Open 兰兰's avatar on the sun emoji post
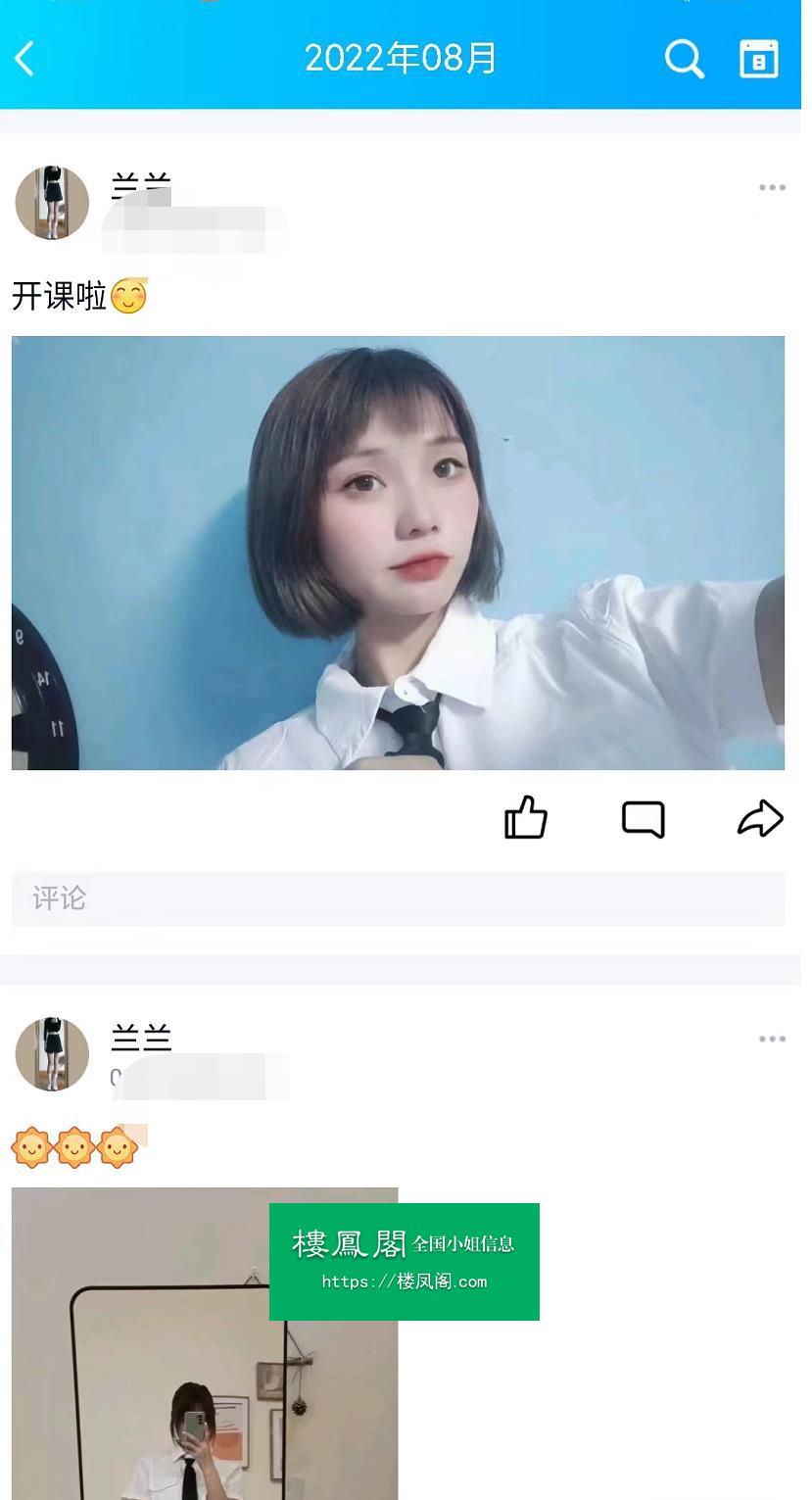Viewport: 812px width, 1500px height. (52, 1054)
